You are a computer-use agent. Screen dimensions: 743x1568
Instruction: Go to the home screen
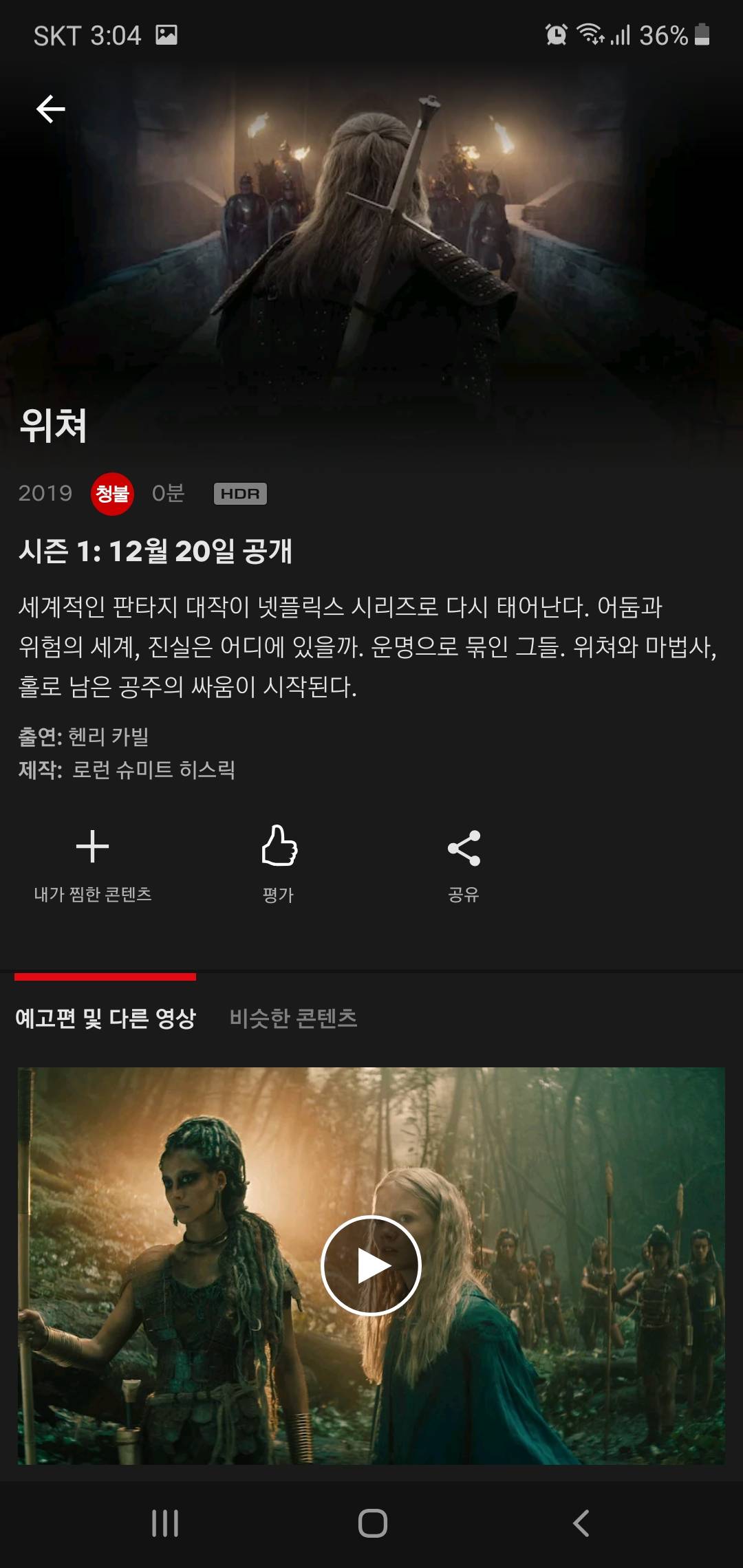(372, 1523)
